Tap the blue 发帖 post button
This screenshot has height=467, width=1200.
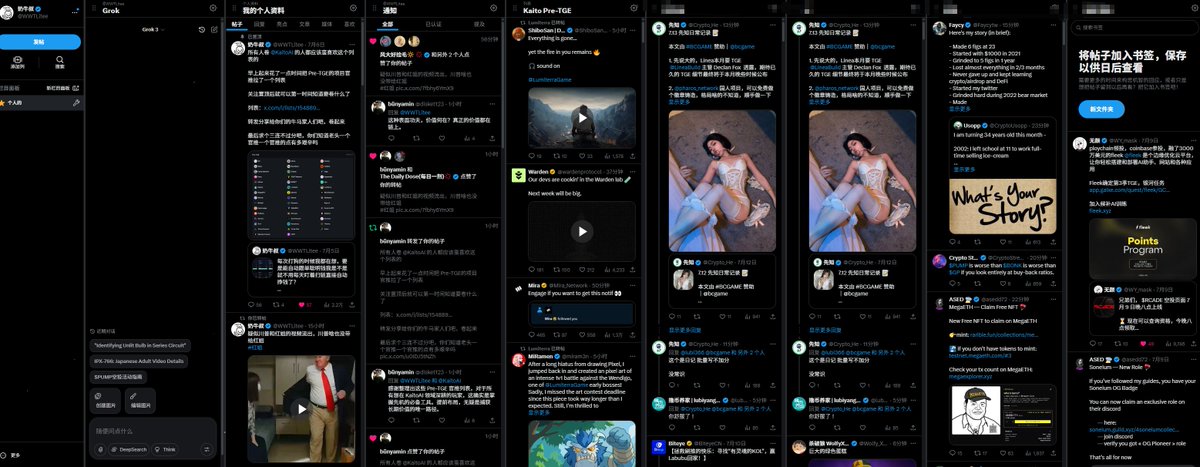(x=40, y=43)
